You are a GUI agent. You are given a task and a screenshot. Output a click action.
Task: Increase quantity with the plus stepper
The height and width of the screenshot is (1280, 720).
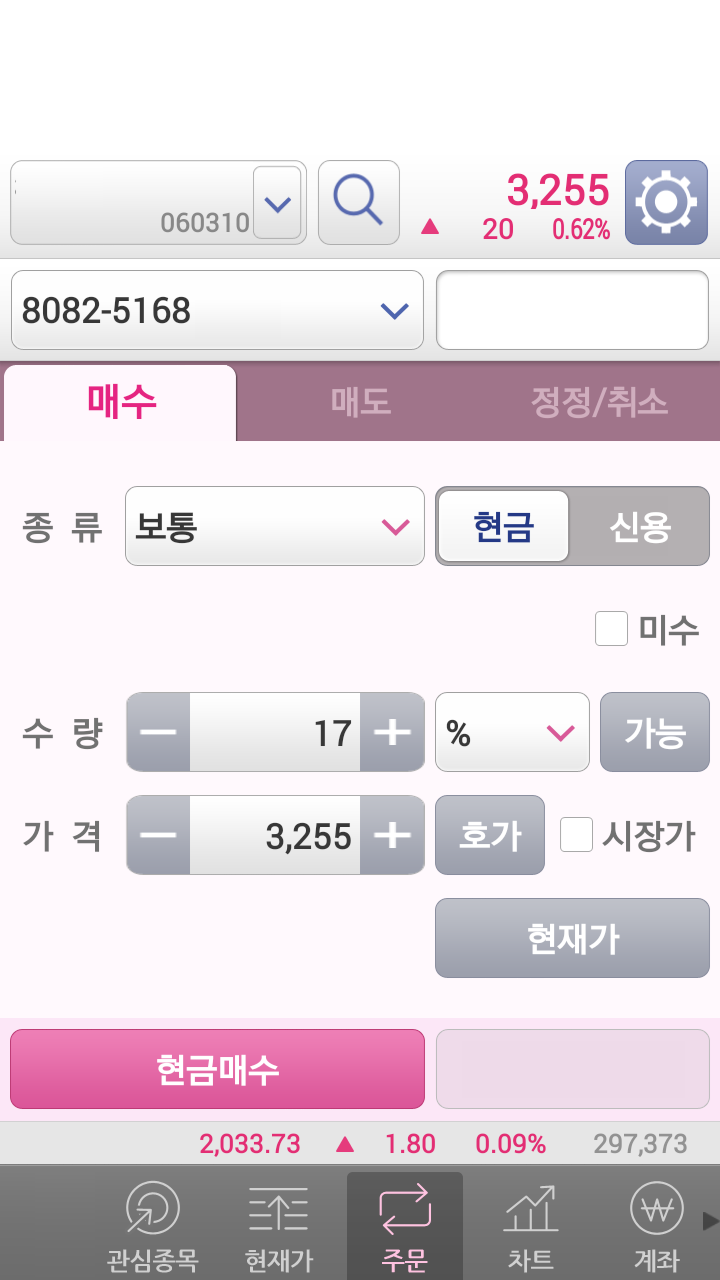point(393,732)
